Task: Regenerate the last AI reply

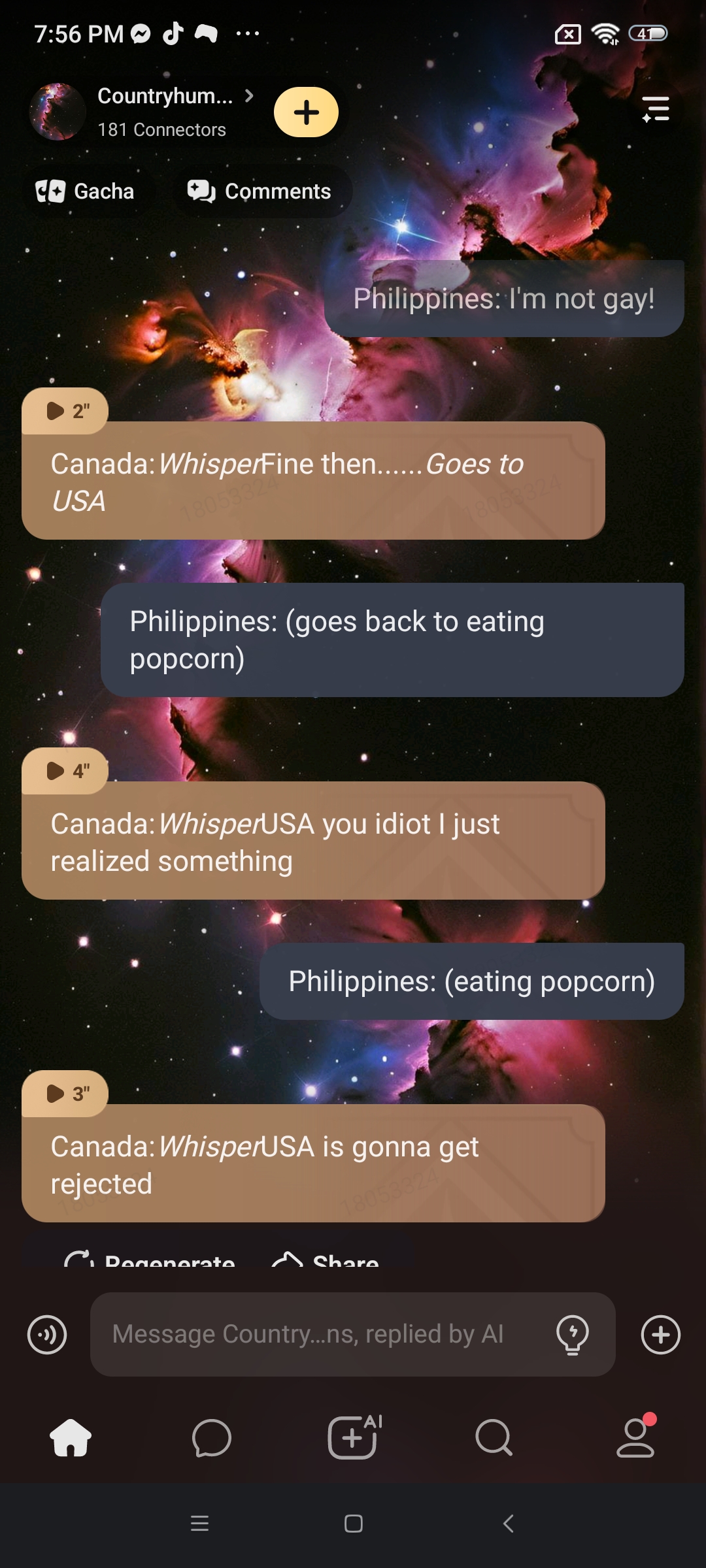Action: 150,1260
